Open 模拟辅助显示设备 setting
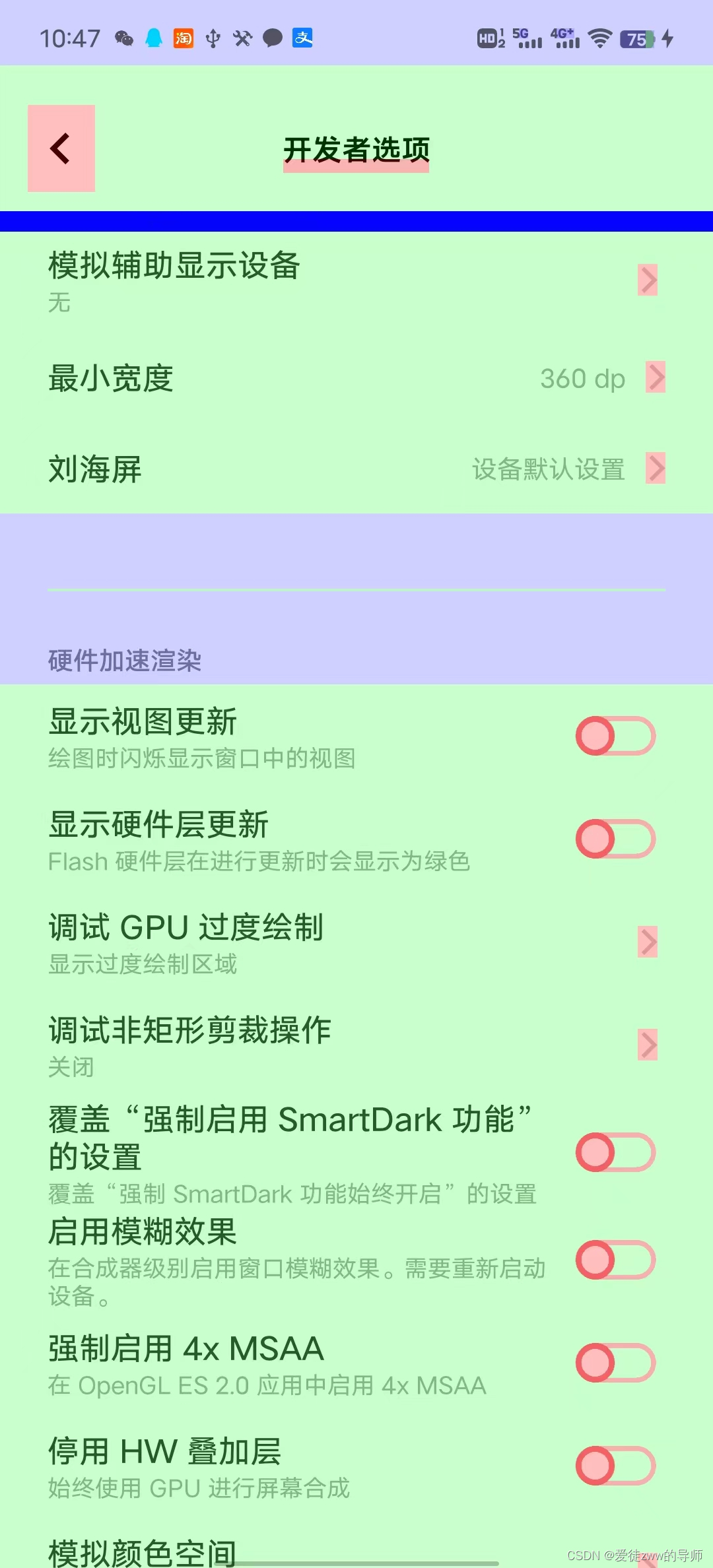The image size is (713, 1568). [356, 281]
